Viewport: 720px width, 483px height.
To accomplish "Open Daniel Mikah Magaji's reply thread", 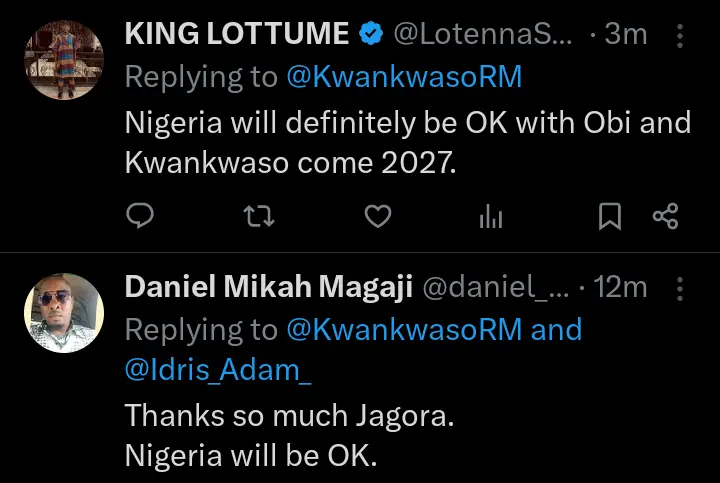I will [290, 435].
